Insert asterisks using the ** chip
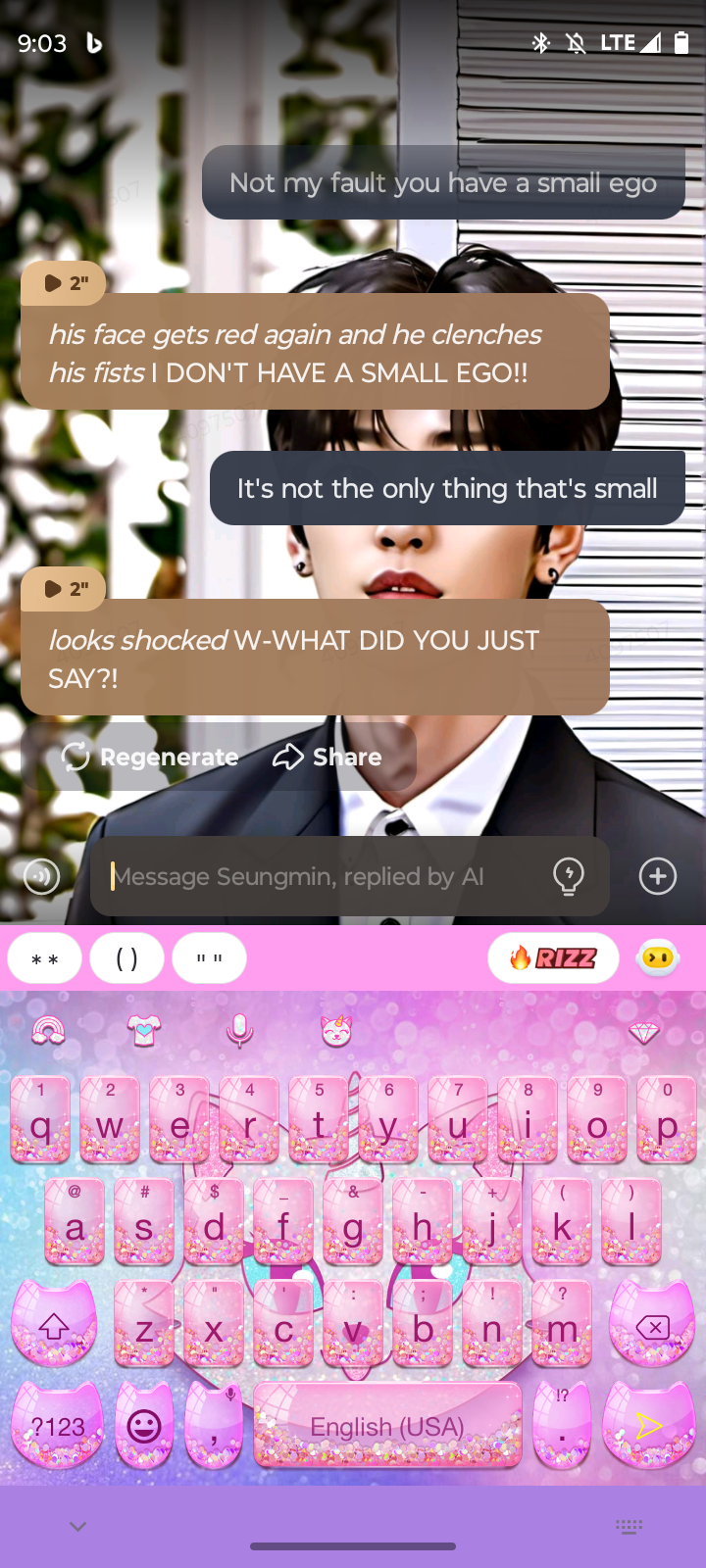 pyautogui.click(x=45, y=958)
